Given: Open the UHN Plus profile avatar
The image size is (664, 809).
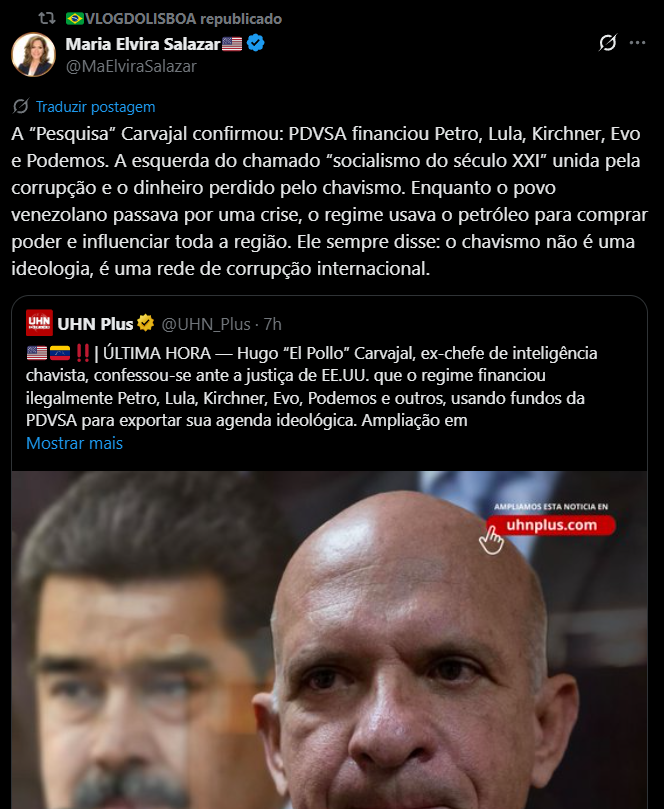Looking at the screenshot, I should pyautogui.click(x=40, y=322).
